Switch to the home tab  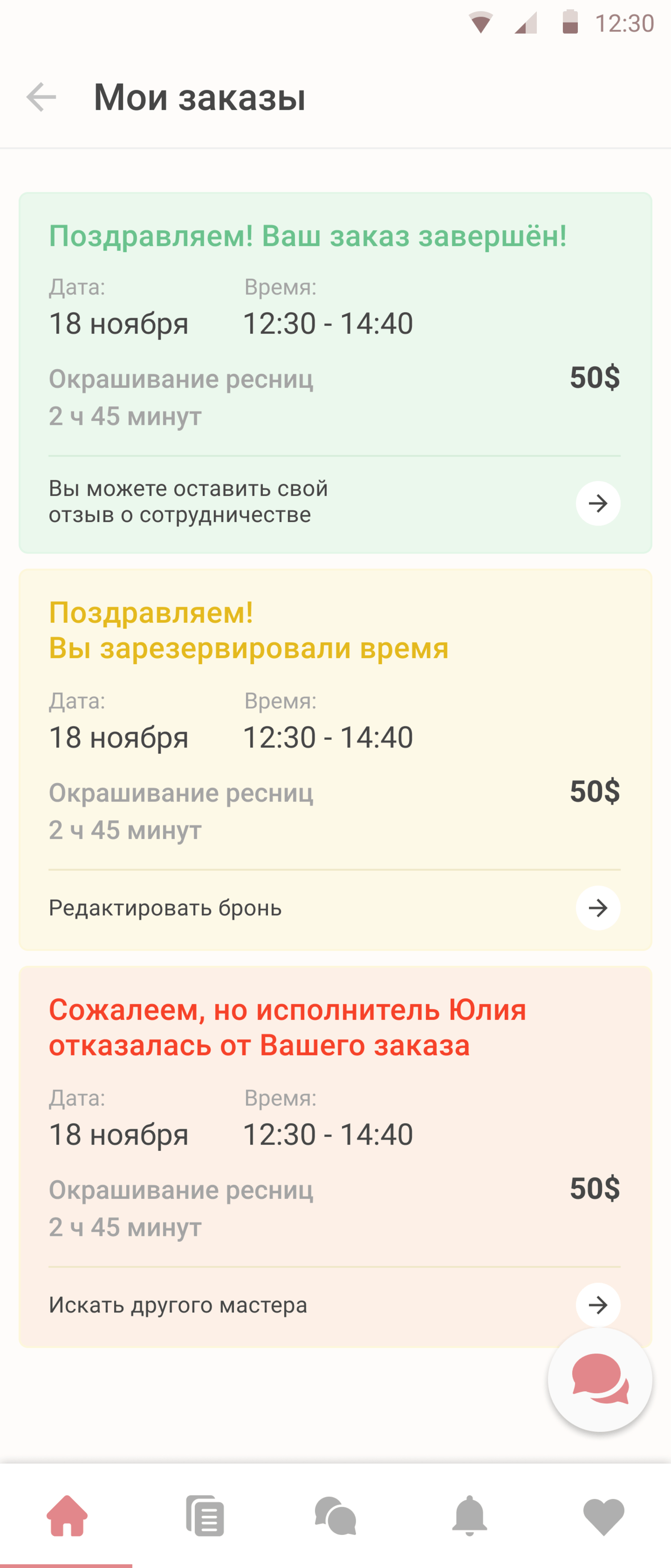pos(67,1516)
